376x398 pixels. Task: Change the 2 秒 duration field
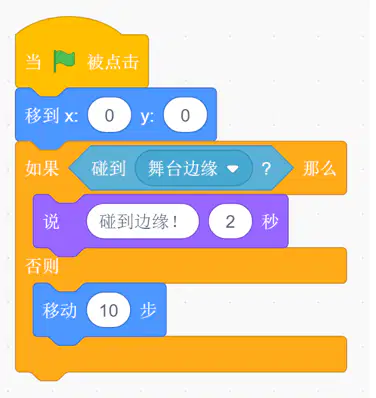tap(230, 221)
